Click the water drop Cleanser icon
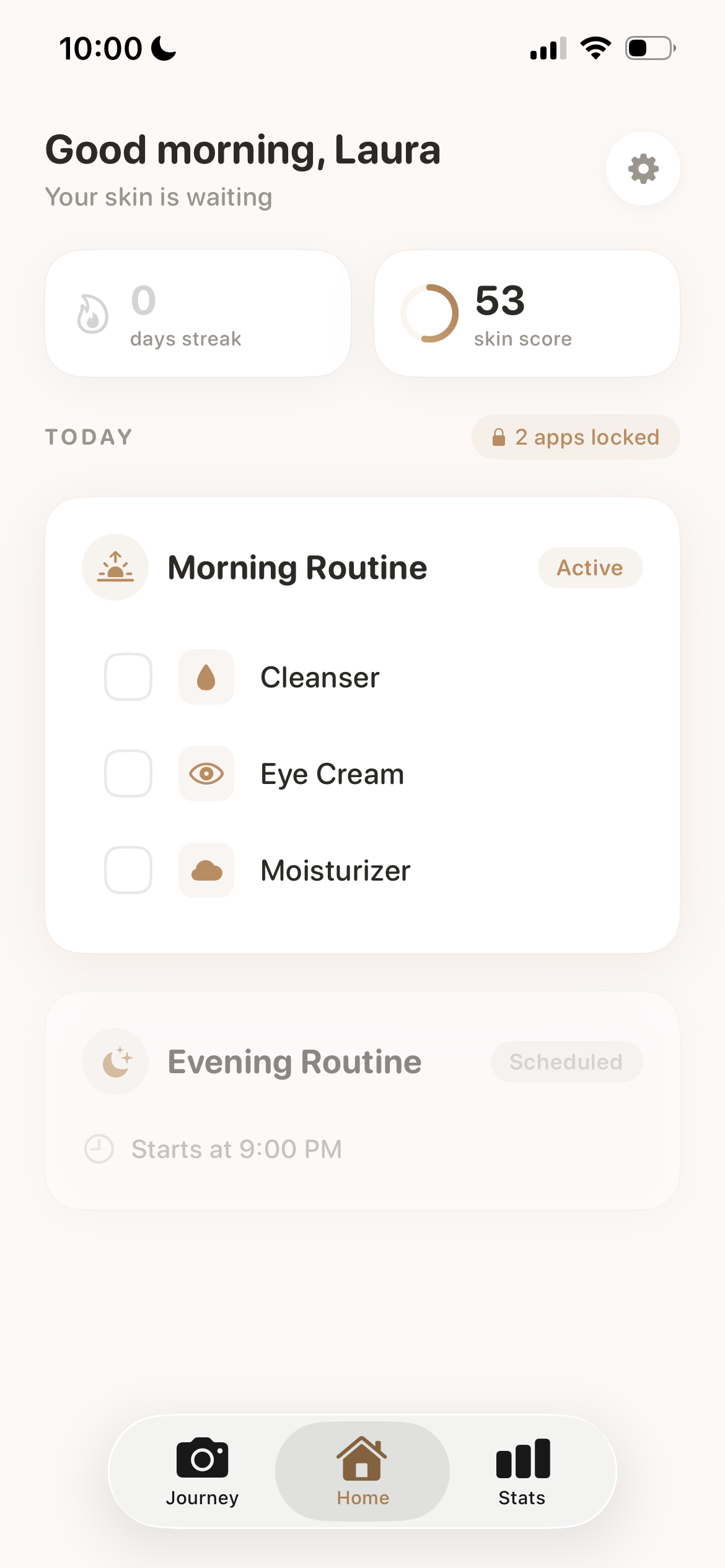 pyautogui.click(x=206, y=677)
